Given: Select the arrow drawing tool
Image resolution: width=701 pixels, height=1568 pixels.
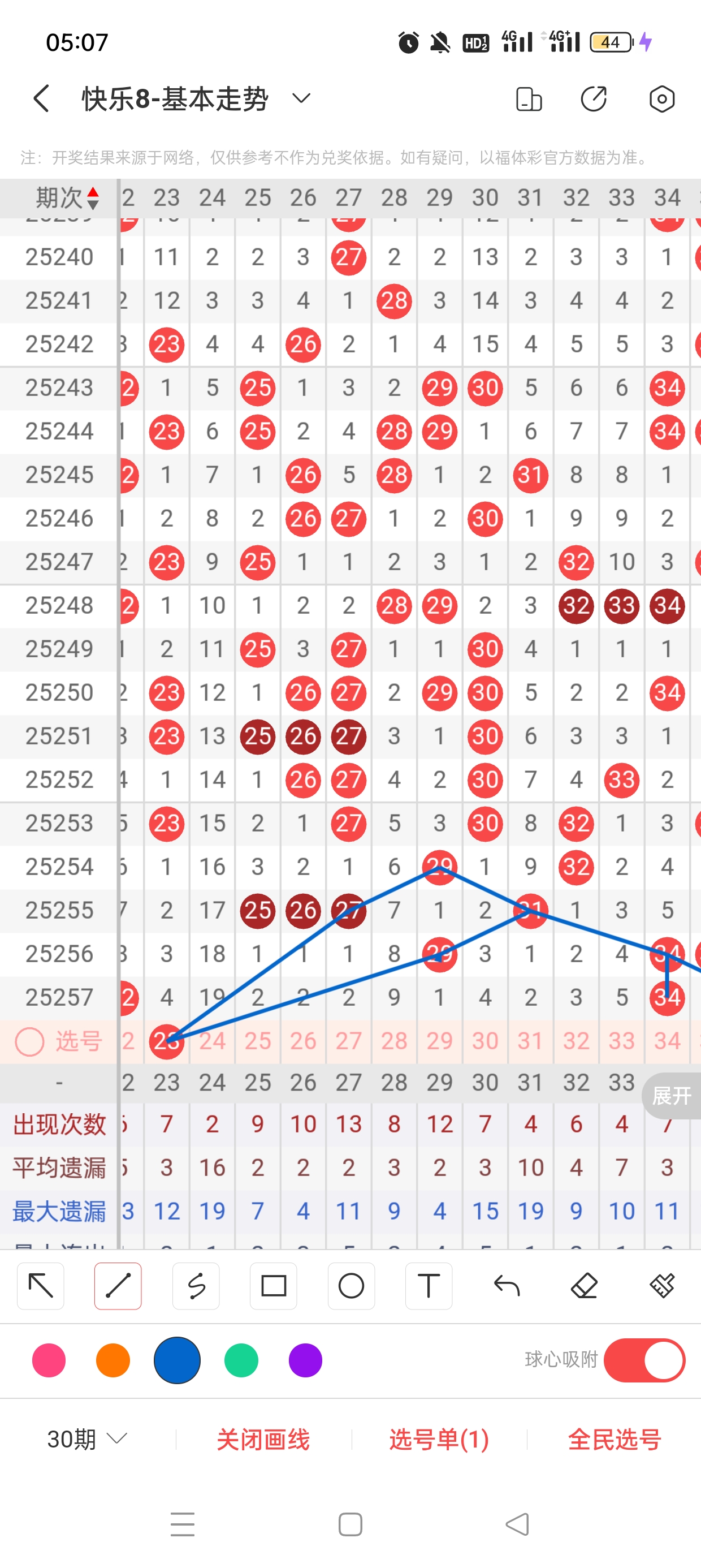Looking at the screenshot, I should [x=41, y=1286].
